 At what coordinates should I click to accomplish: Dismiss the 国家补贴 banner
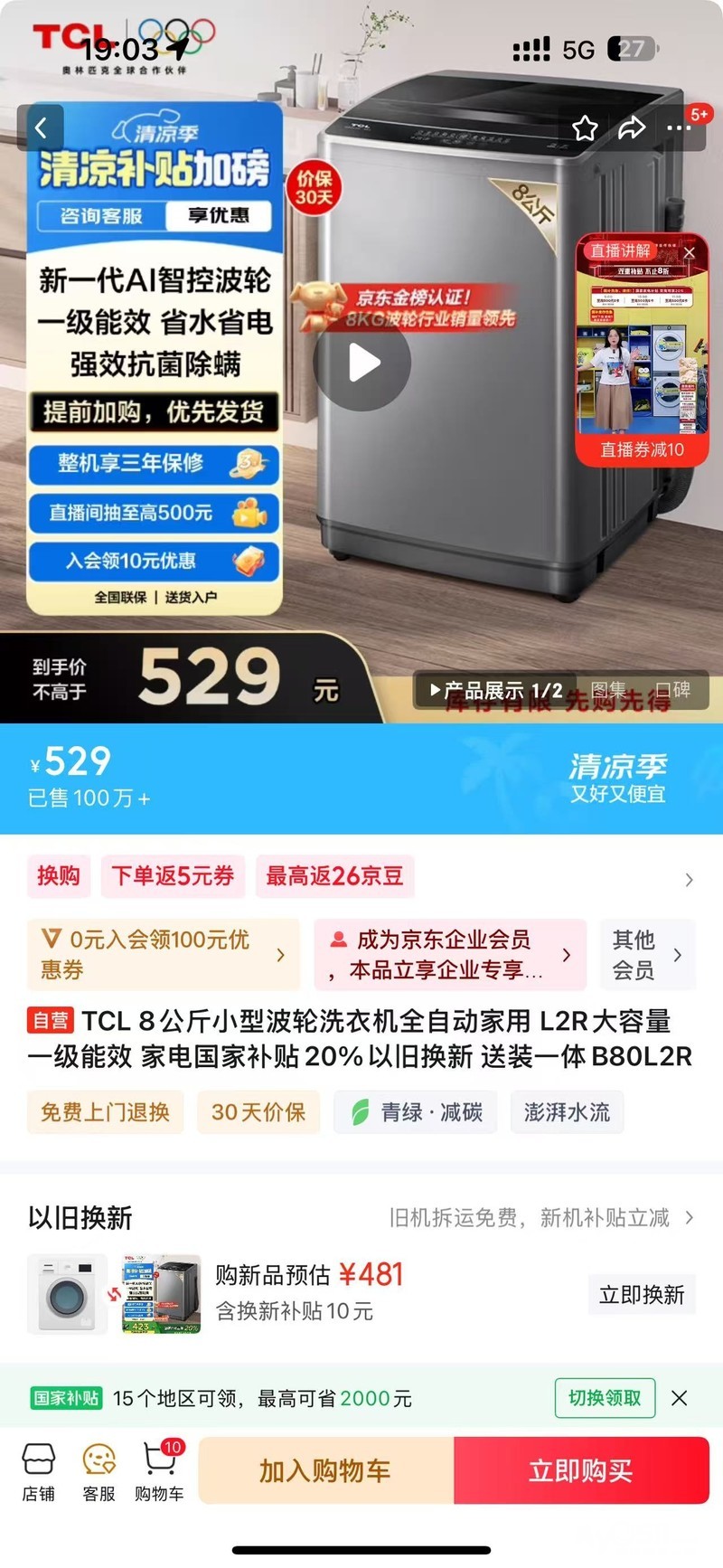pyautogui.click(x=680, y=1398)
